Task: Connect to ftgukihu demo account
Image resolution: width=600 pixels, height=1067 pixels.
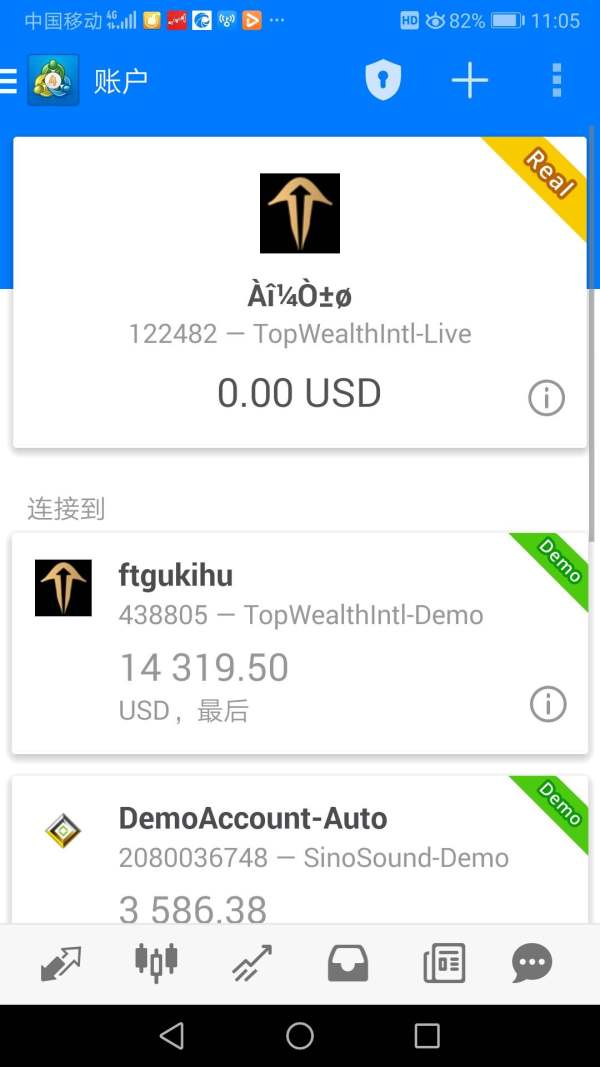Action: pyautogui.click(x=300, y=643)
